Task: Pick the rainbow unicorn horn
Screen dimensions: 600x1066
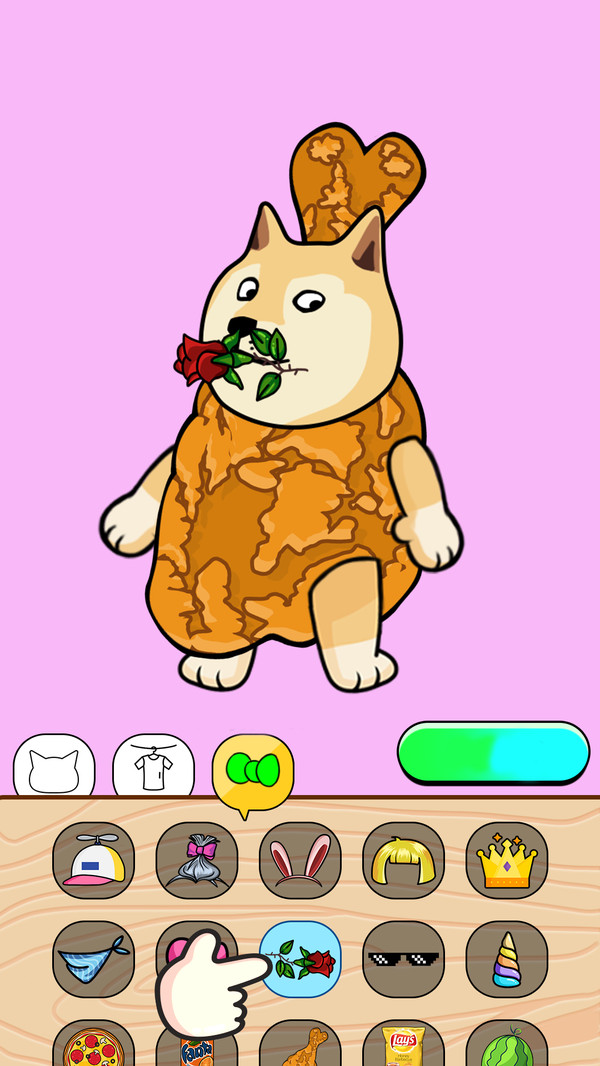Action: pyautogui.click(x=507, y=960)
